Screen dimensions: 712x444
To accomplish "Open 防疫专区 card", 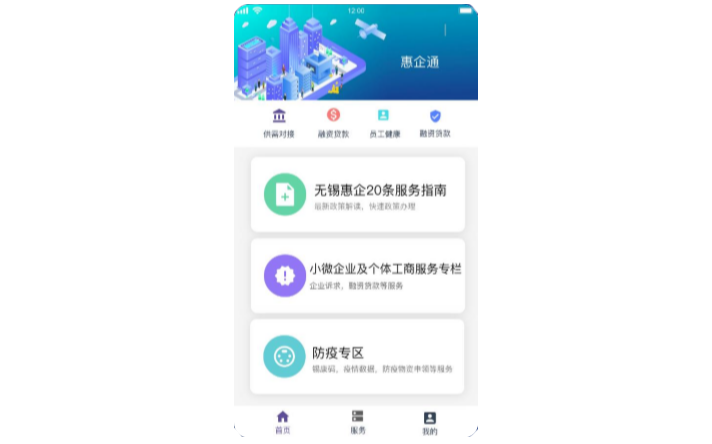I will coord(357,357).
